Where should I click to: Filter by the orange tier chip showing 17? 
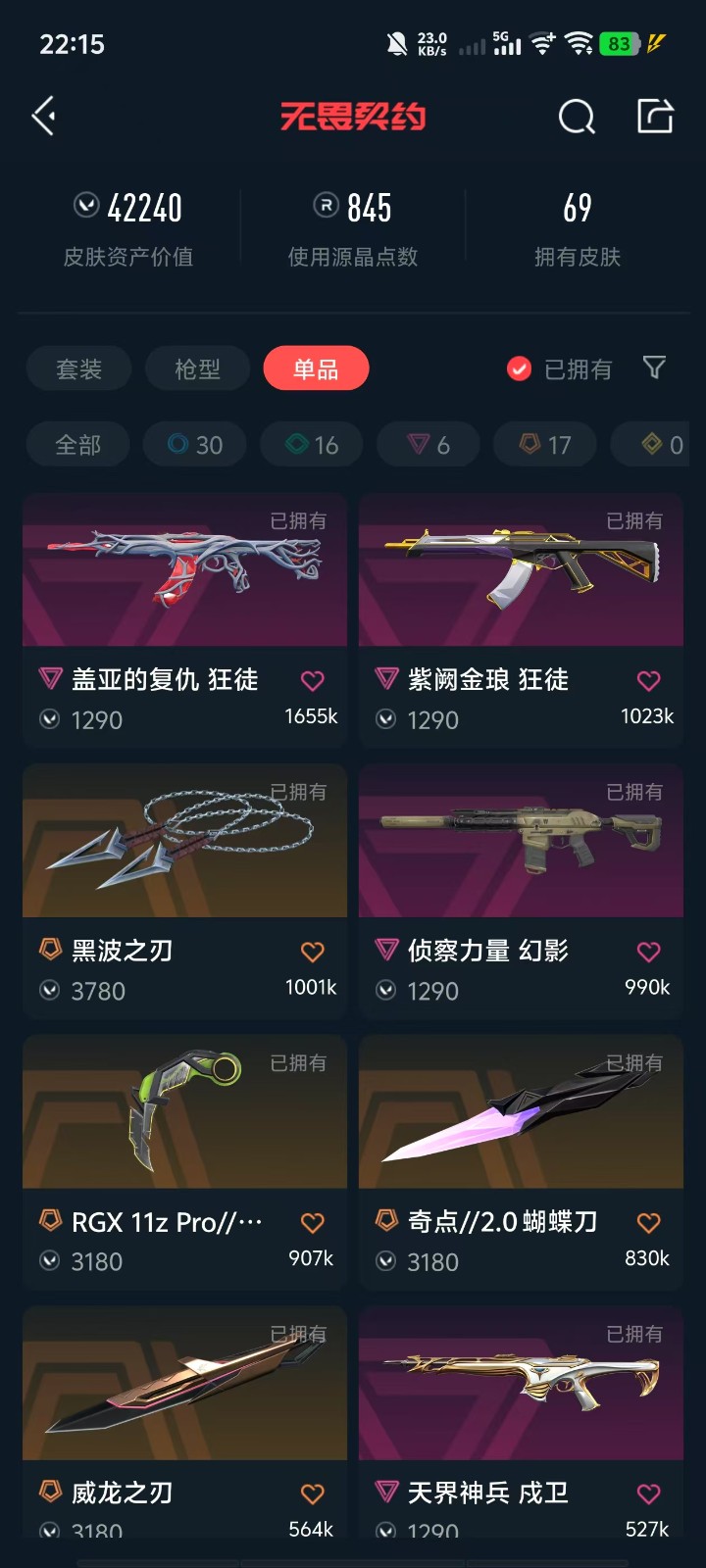[545, 445]
